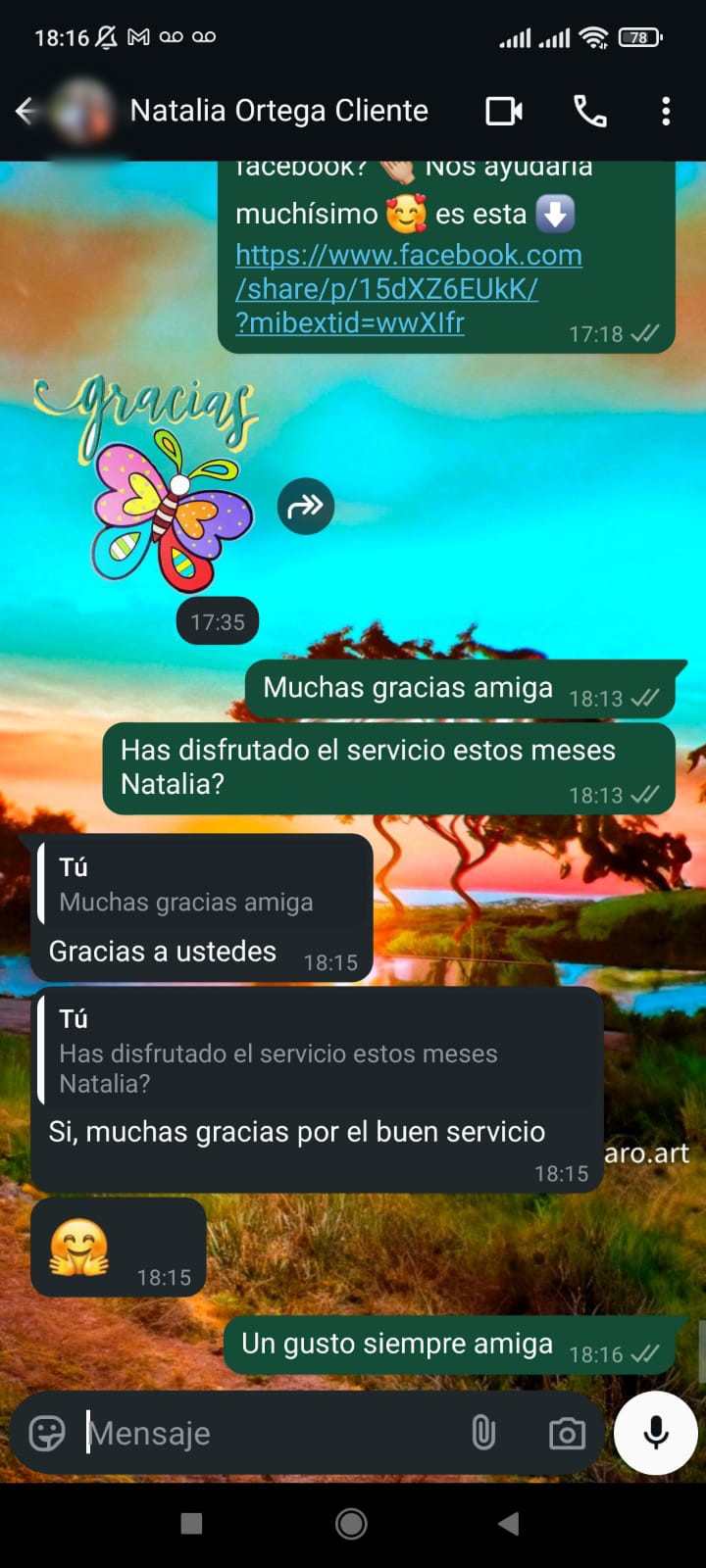Open the chat overflow menu
706x1568 pixels.
coord(666,112)
